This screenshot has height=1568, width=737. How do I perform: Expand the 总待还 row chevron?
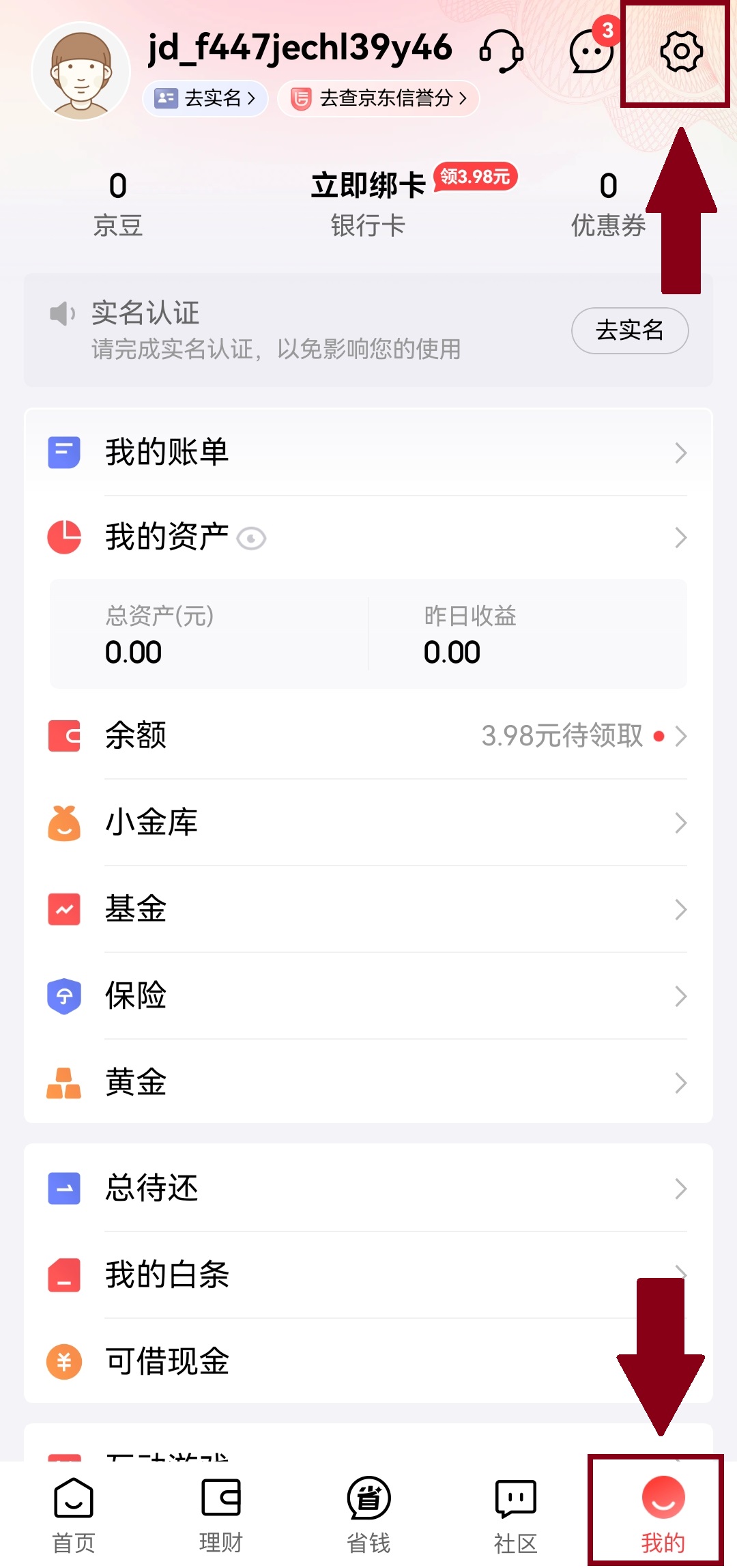(682, 1188)
